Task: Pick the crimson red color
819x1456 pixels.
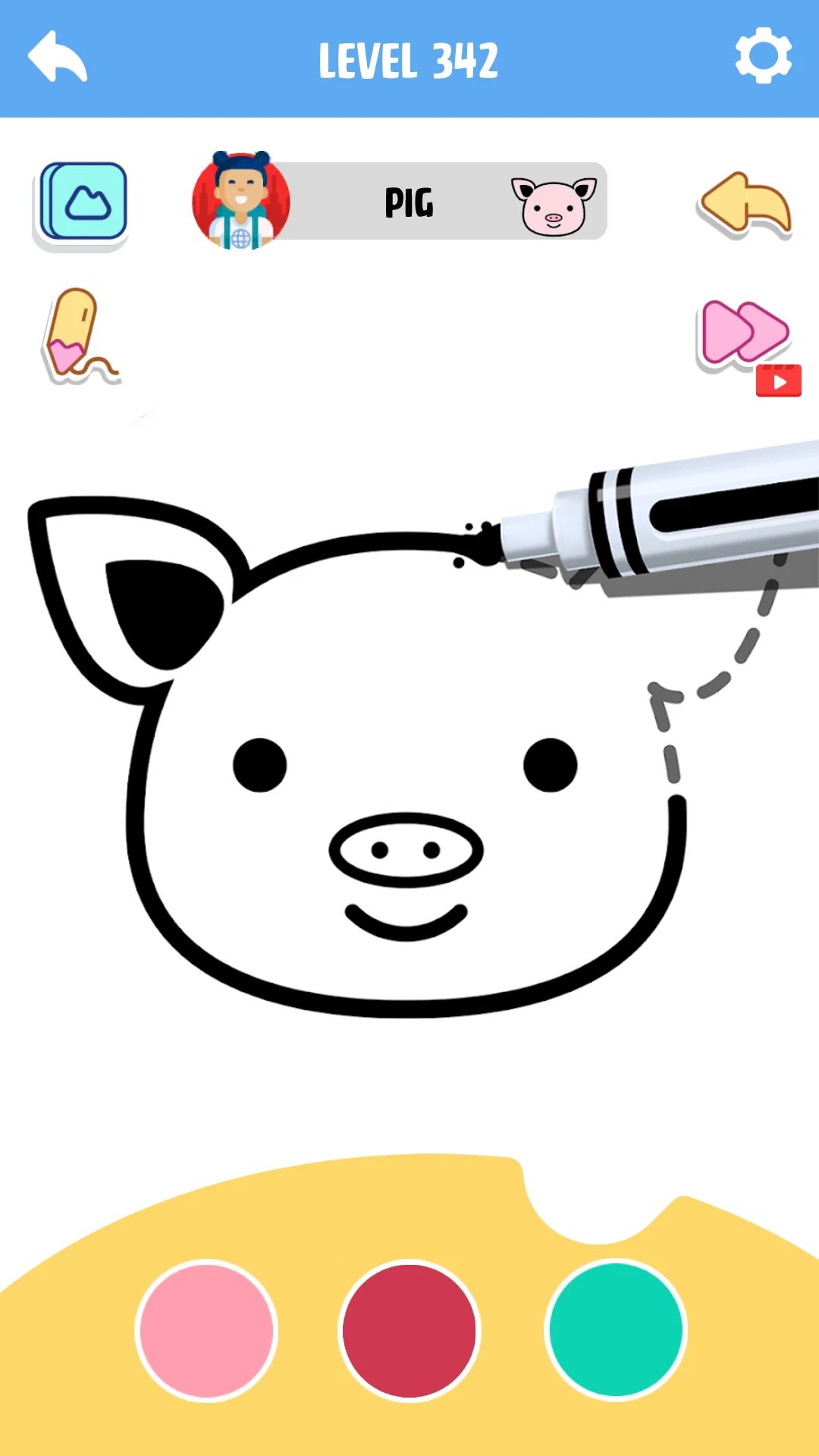Action: click(x=409, y=1330)
